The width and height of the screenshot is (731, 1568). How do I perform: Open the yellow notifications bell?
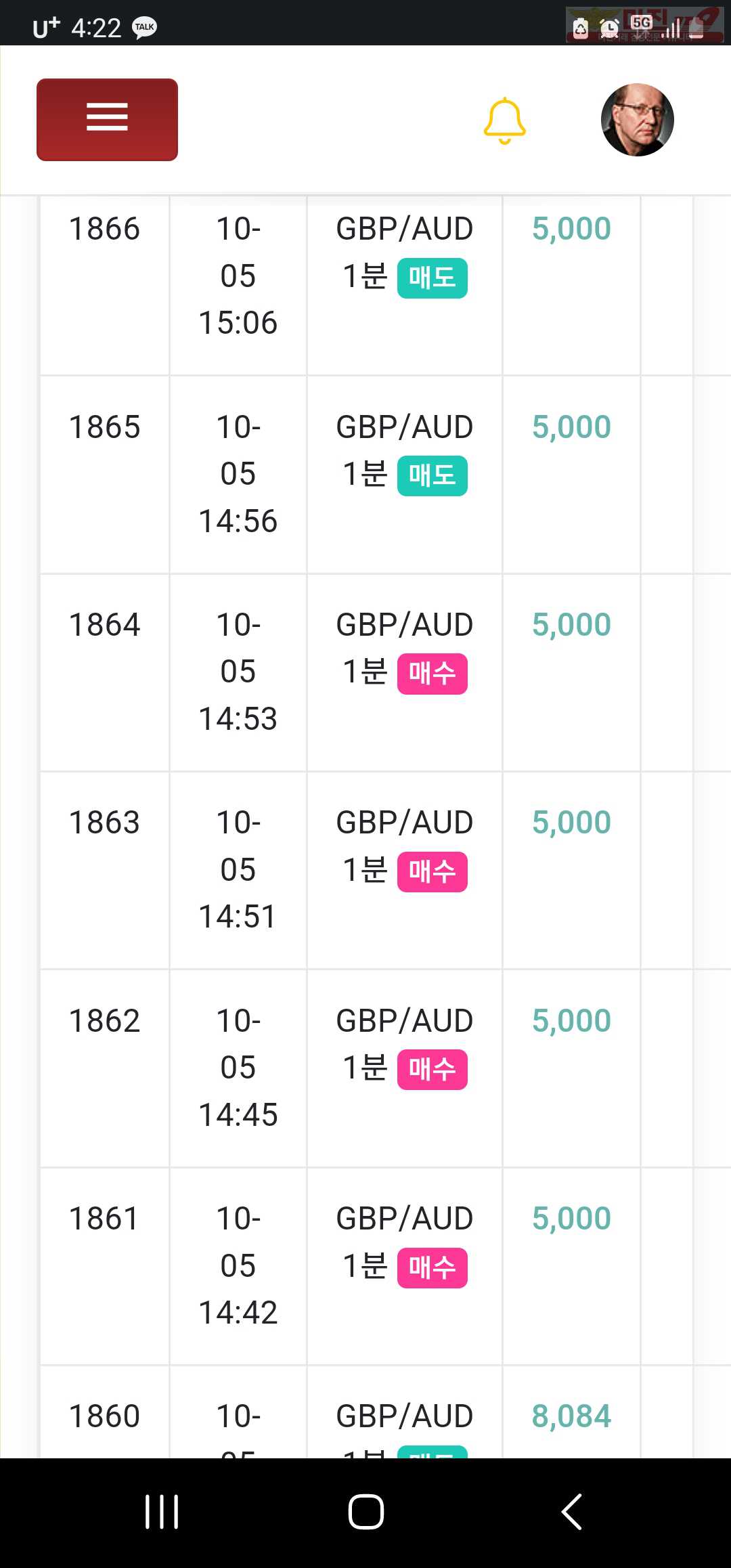(x=504, y=121)
